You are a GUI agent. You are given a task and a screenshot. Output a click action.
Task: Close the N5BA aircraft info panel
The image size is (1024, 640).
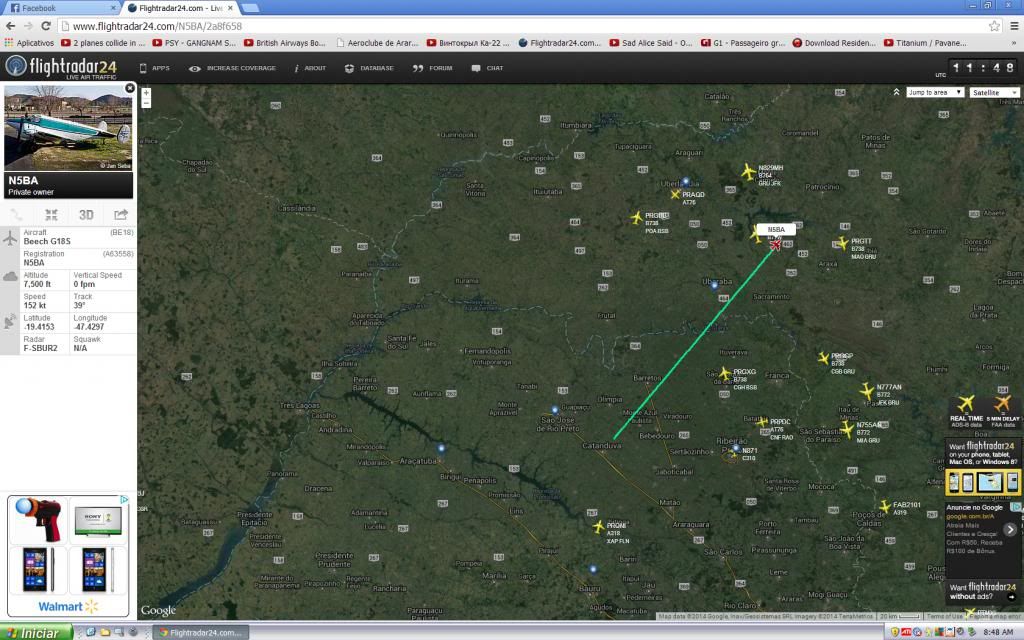pos(130,89)
